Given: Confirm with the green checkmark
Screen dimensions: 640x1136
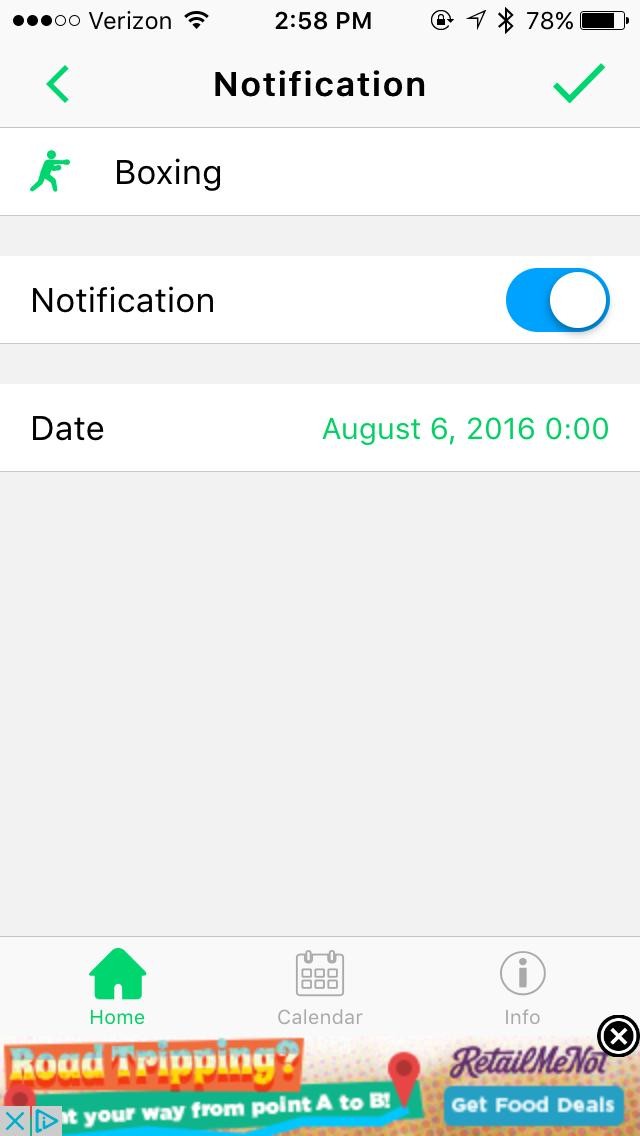Looking at the screenshot, I should (x=578, y=83).
